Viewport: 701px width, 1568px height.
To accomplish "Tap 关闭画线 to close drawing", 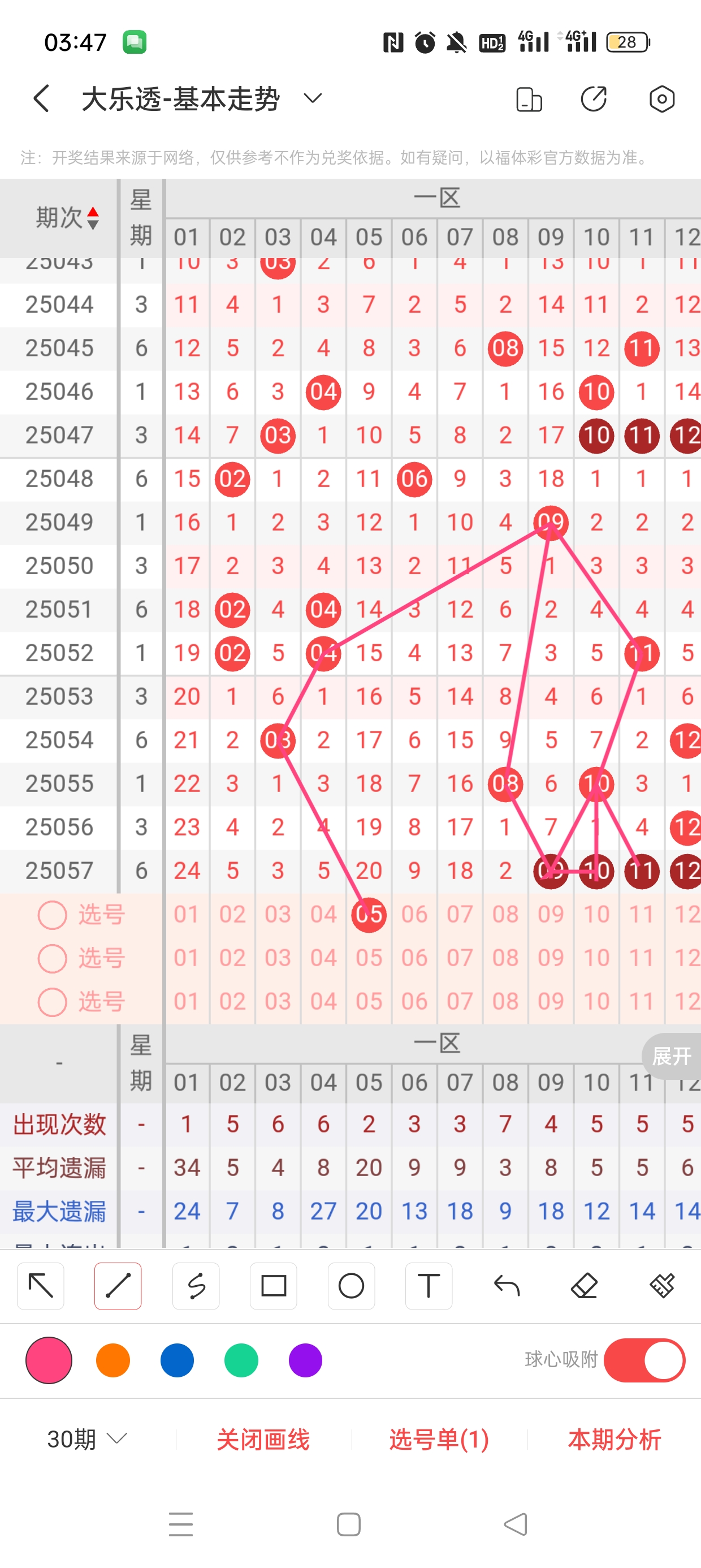I will coord(263,1439).
